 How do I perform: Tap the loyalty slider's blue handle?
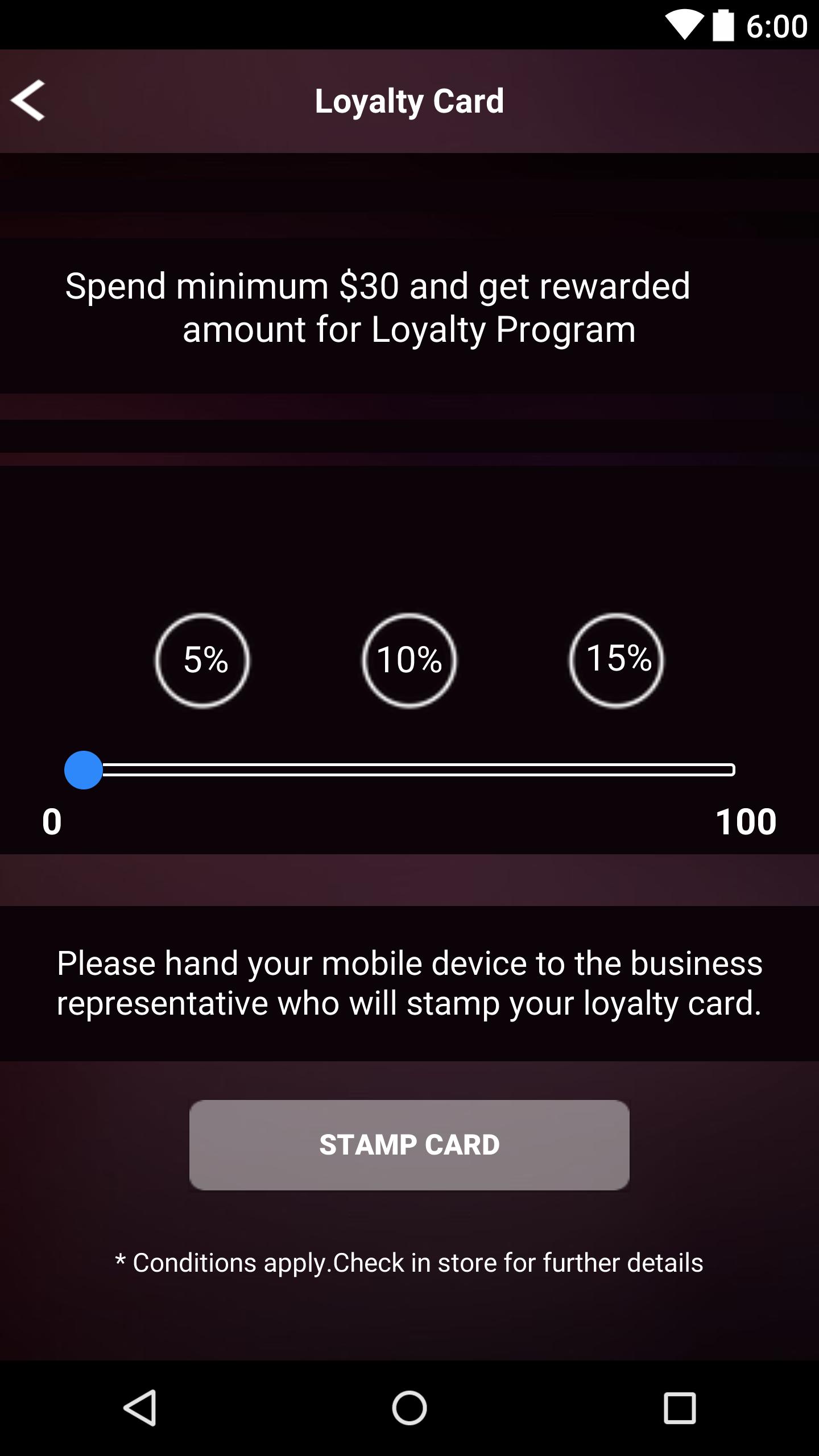coord(84,770)
